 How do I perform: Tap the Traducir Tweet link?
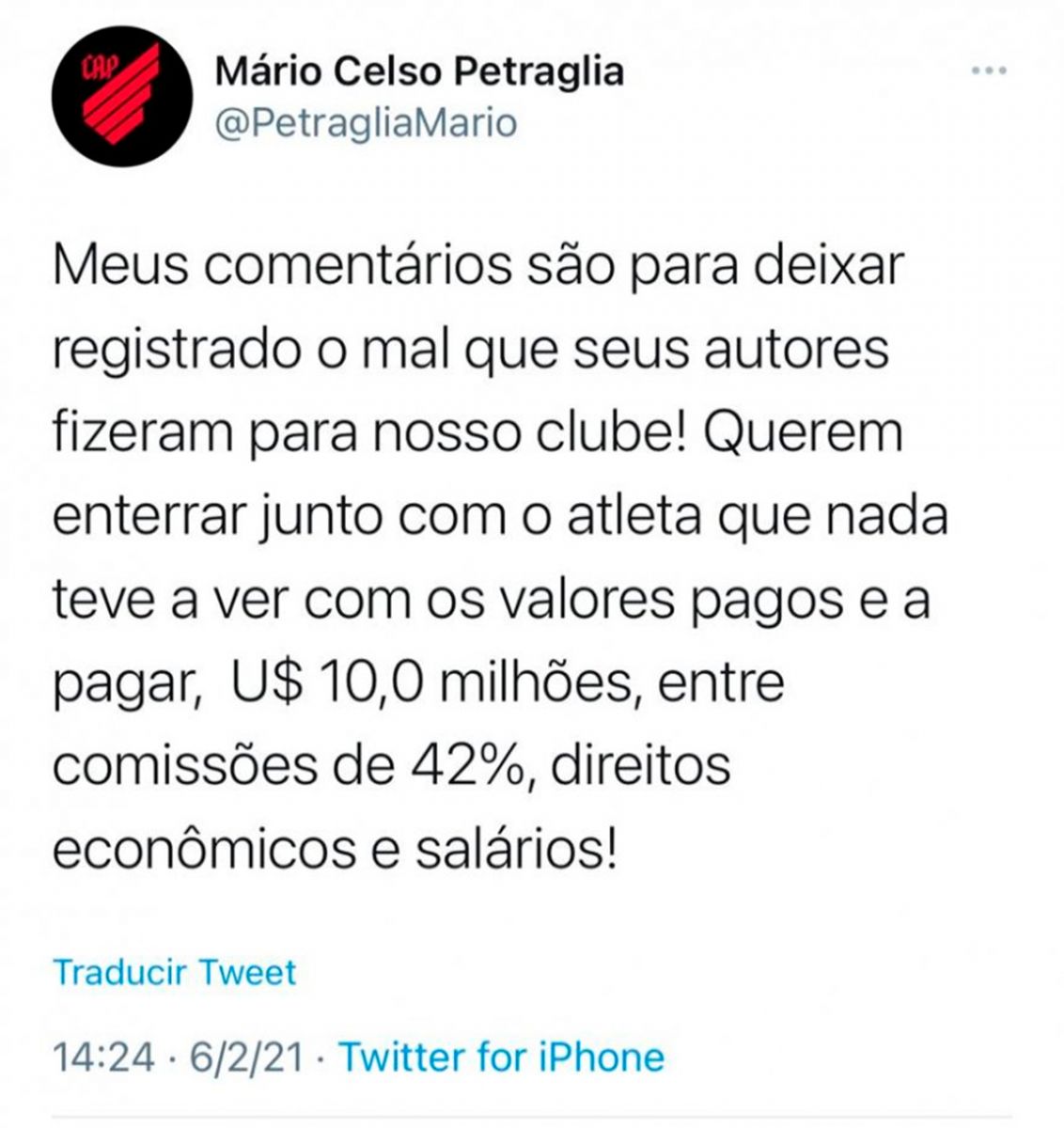click(x=175, y=972)
